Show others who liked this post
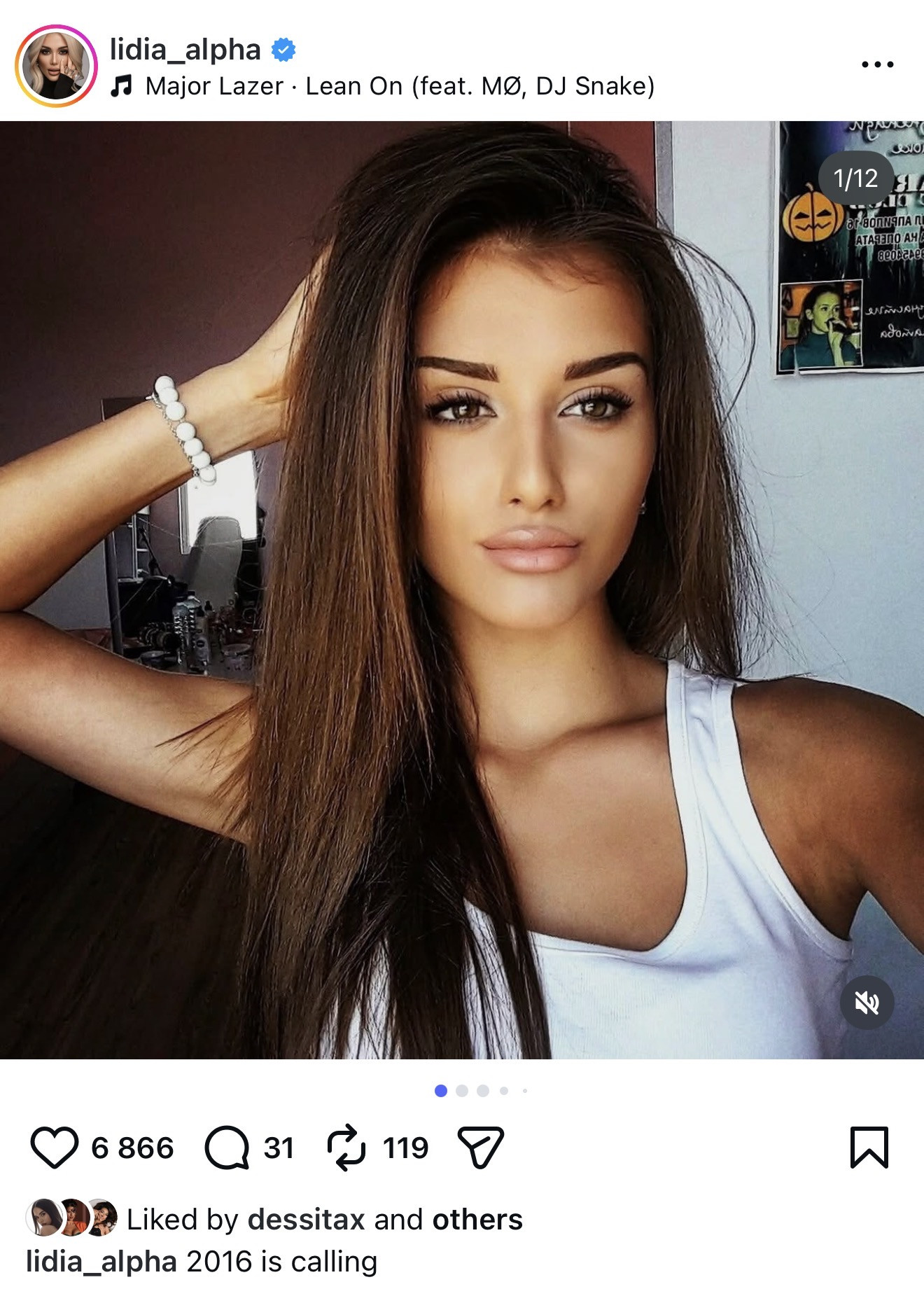The height and width of the screenshot is (1289, 924). point(477,1220)
